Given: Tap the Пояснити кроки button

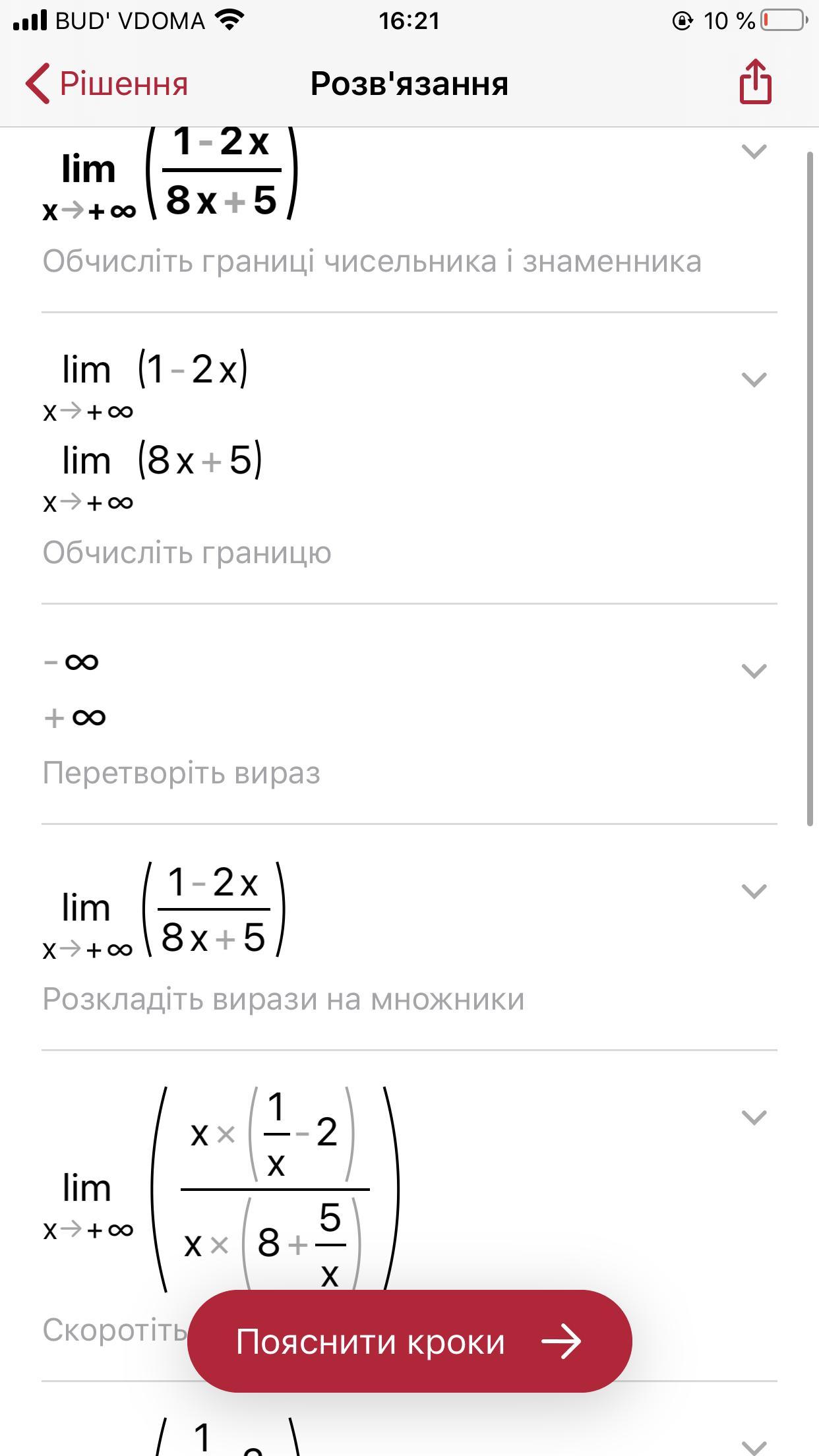Looking at the screenshot, I should (409, 1341).
